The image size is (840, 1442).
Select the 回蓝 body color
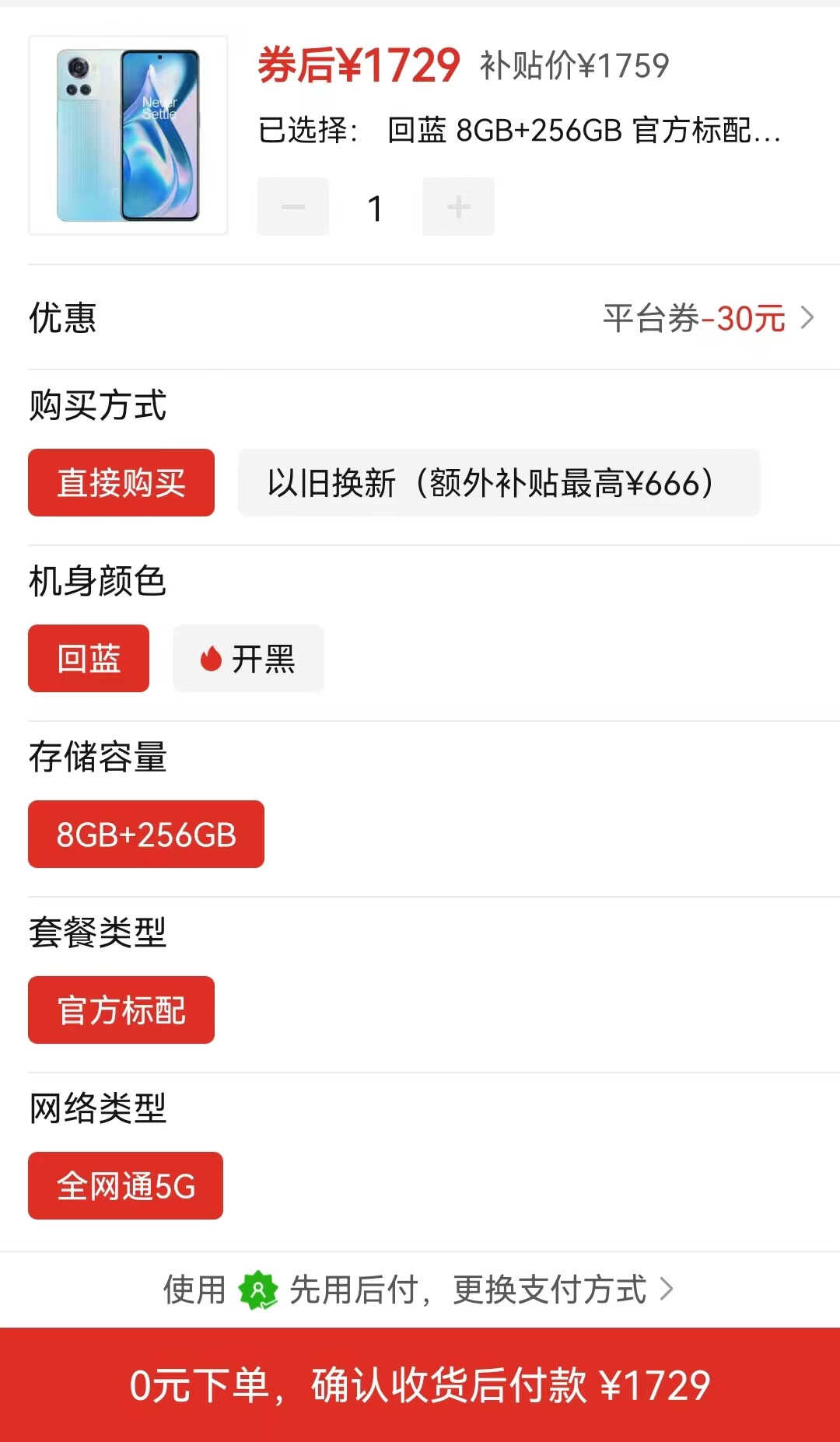(x=89, y=658)
